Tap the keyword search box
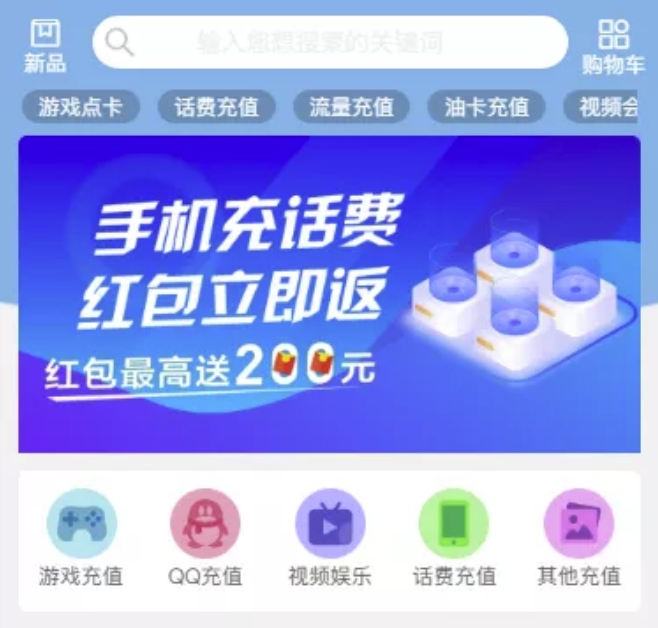The image size is (658, 628). tap(330, 42)
